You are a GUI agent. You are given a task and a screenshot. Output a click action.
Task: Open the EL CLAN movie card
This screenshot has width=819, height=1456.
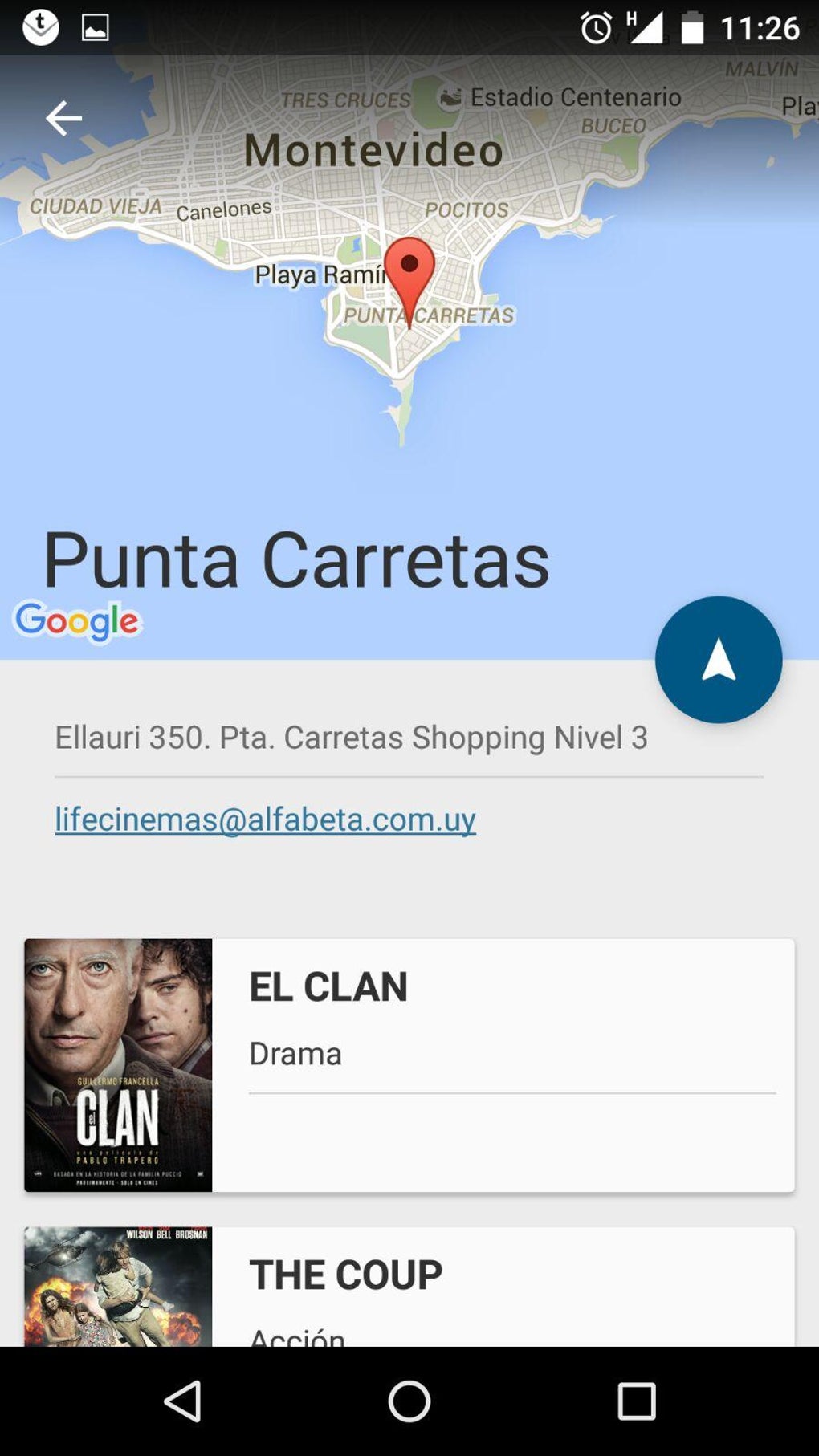409,1064
